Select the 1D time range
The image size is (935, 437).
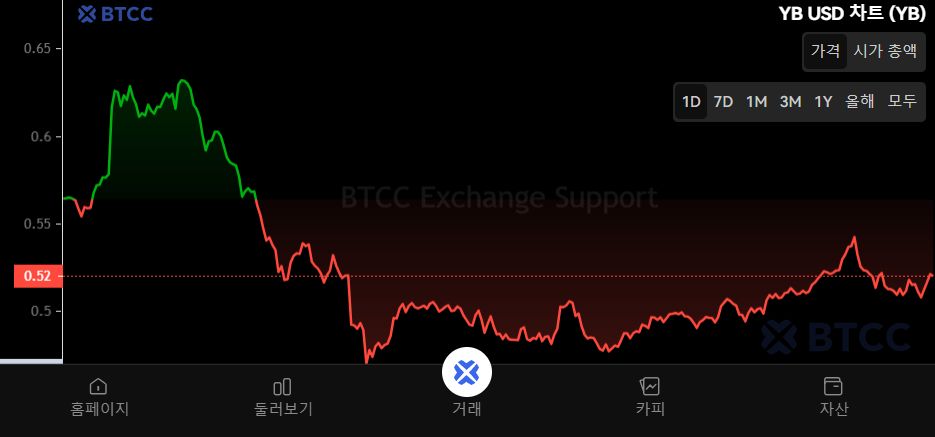point(691,102)
